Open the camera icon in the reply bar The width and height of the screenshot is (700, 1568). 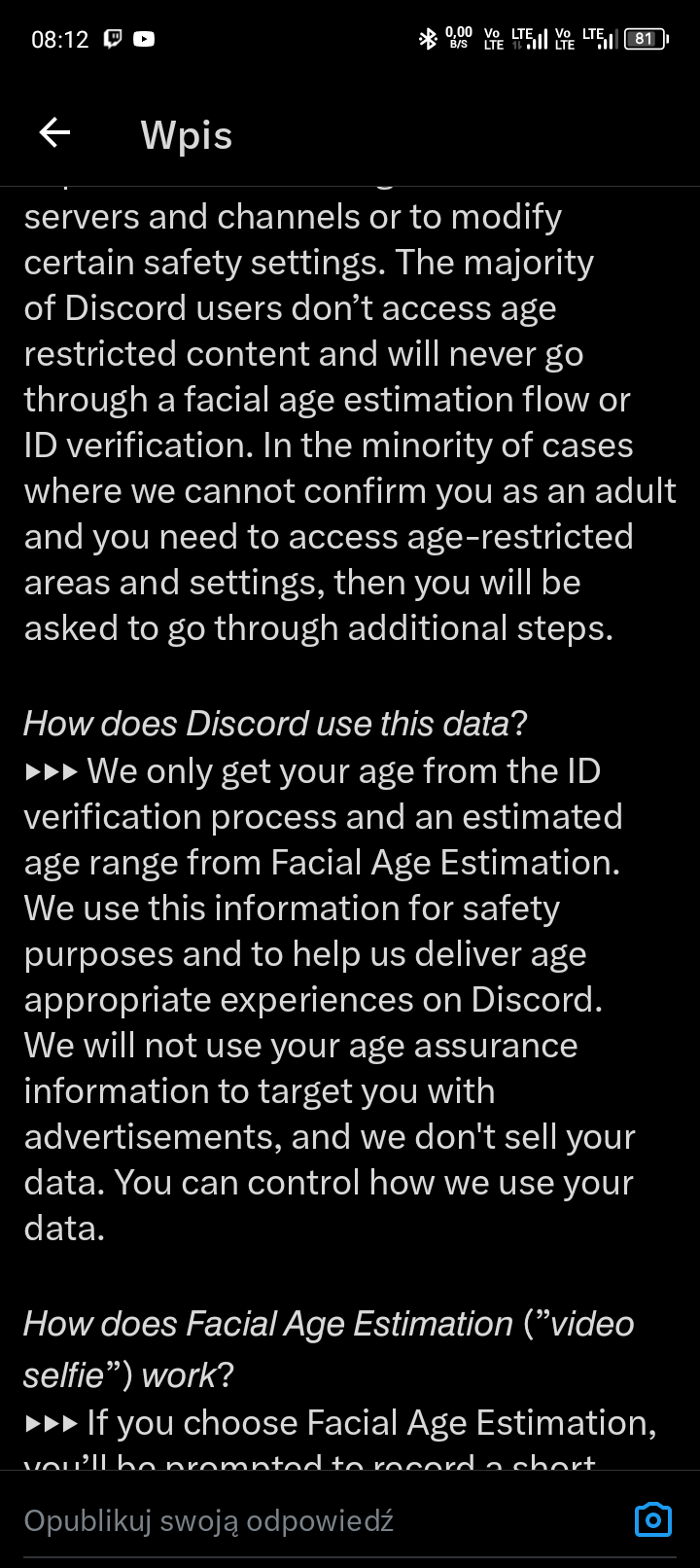pos(652,1519)
